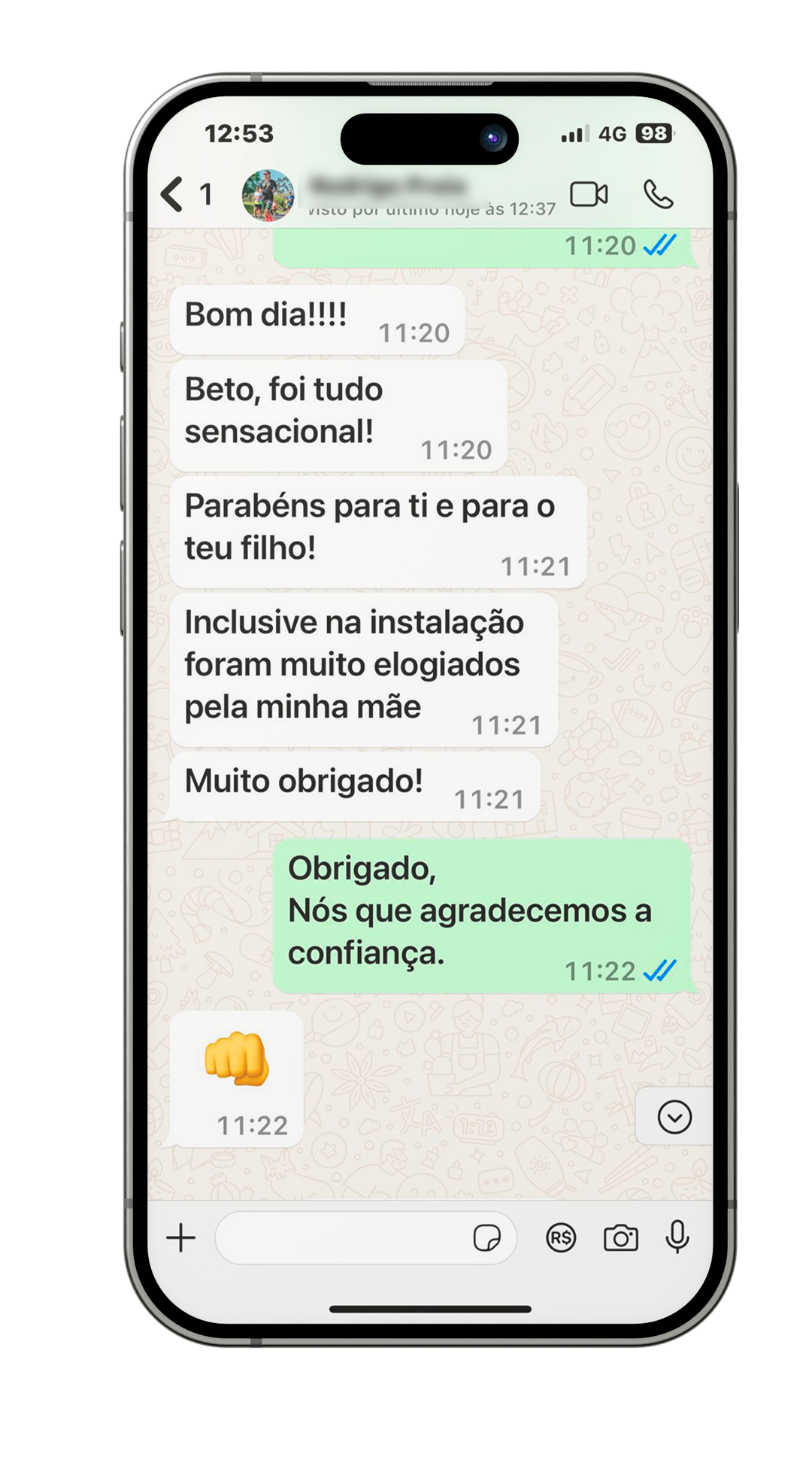Viewport: 812px width, 1457px height.
Task: Open the plus attachment menu
Action: point(181,1237)
